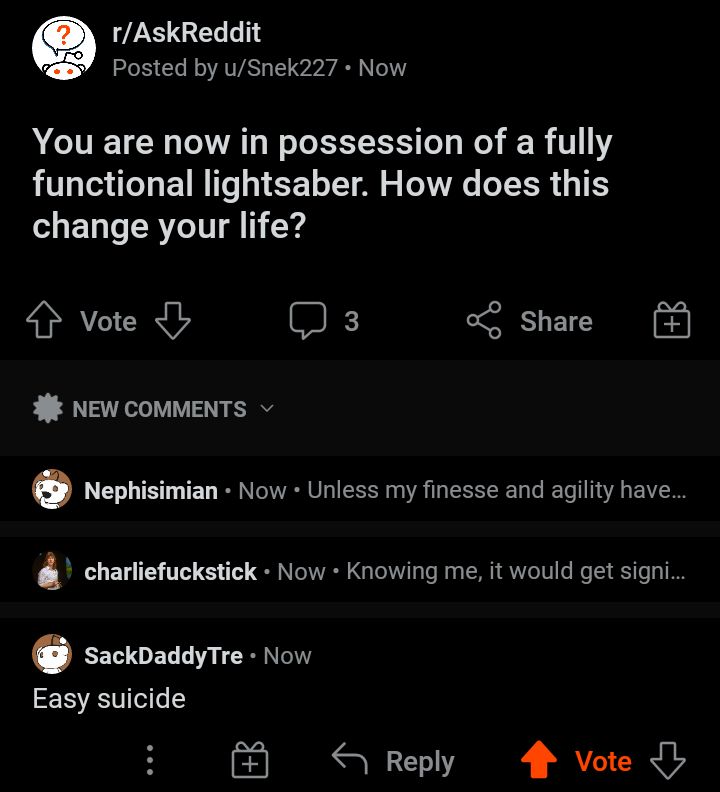Image resolution: width=720 pixels, height=792 pixels.
Task: Downvote SackDaddyTre's comment
Action: pos(668,760)
